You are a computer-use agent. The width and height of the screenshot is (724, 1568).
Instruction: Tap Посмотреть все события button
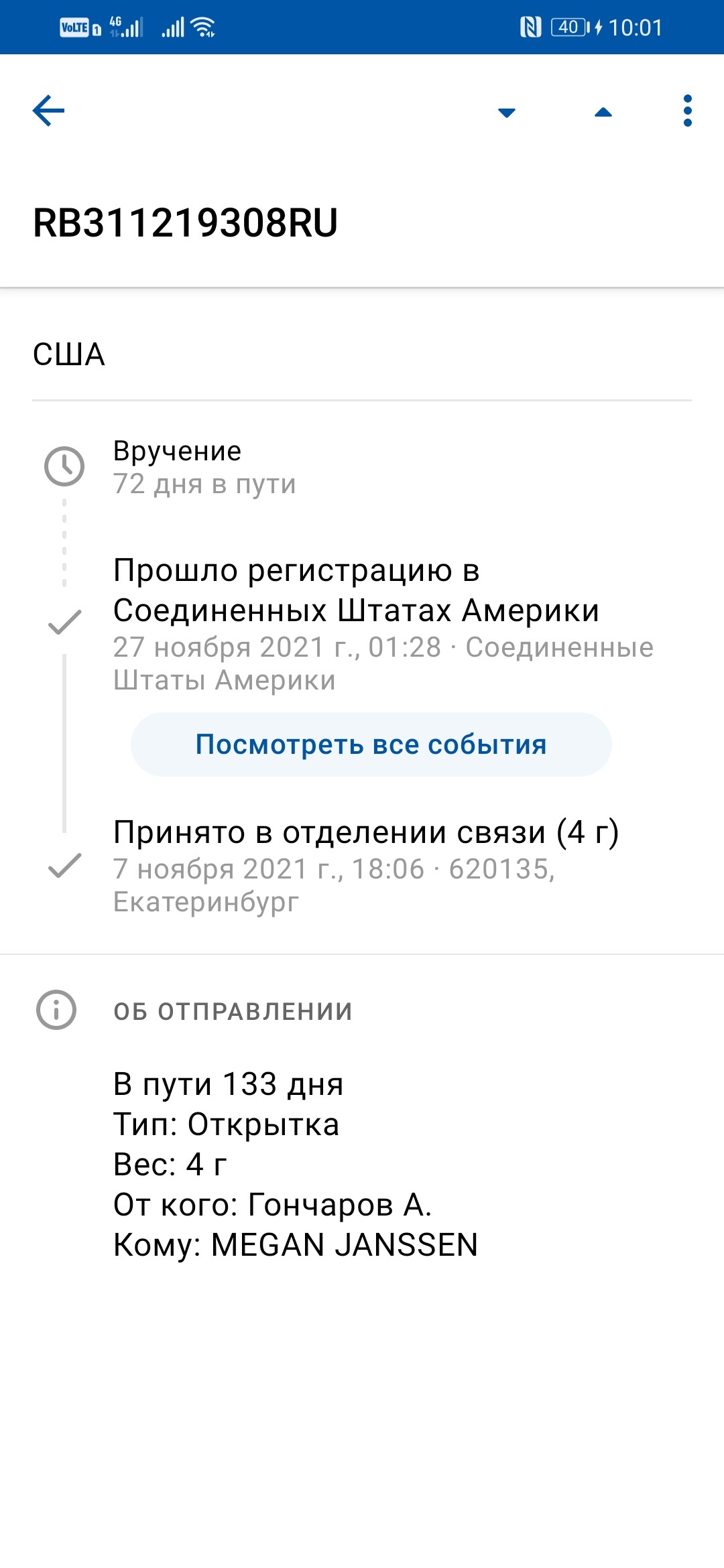[371, 744]
